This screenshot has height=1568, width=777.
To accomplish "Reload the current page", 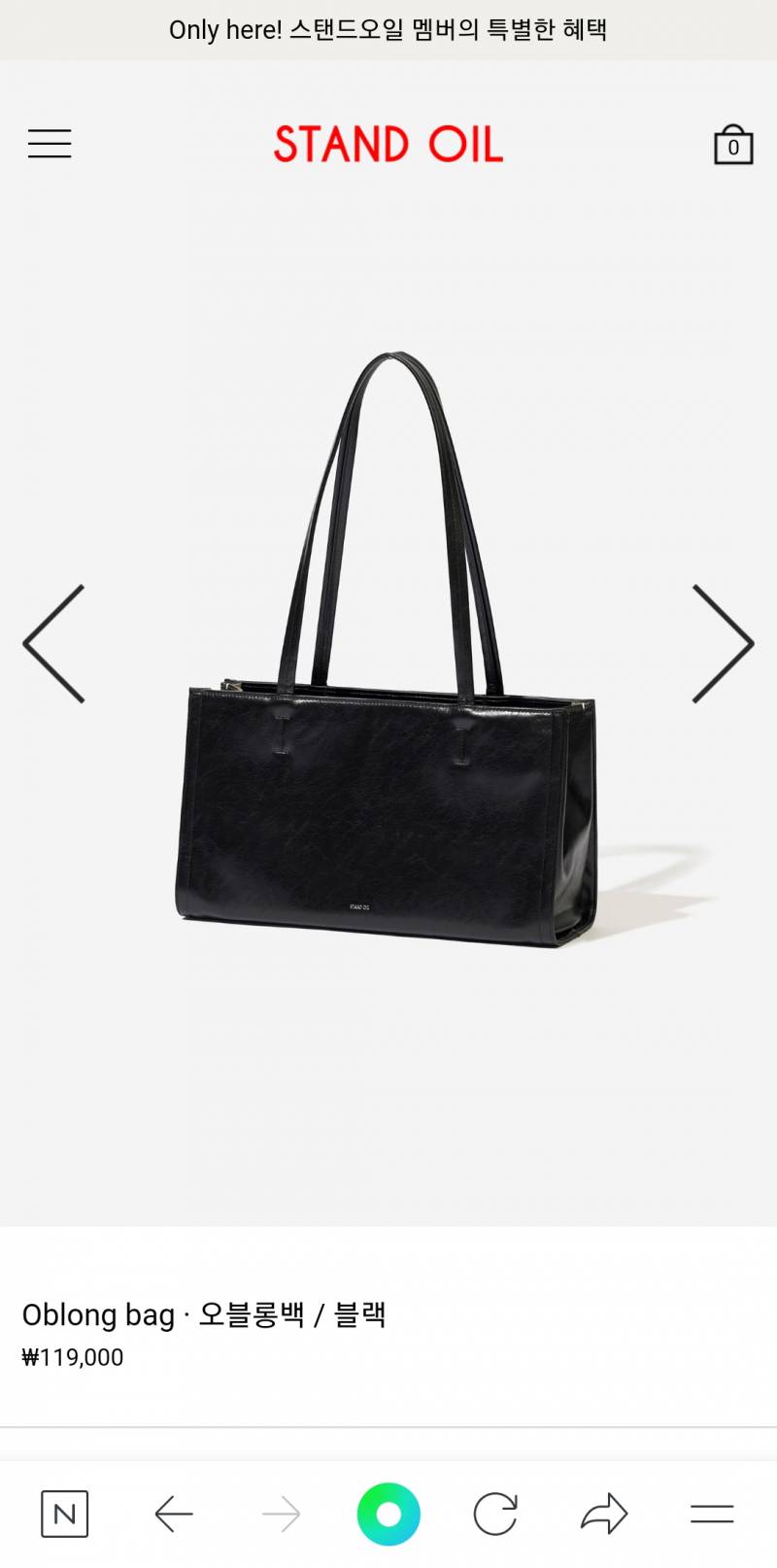I will [495, 1514].
